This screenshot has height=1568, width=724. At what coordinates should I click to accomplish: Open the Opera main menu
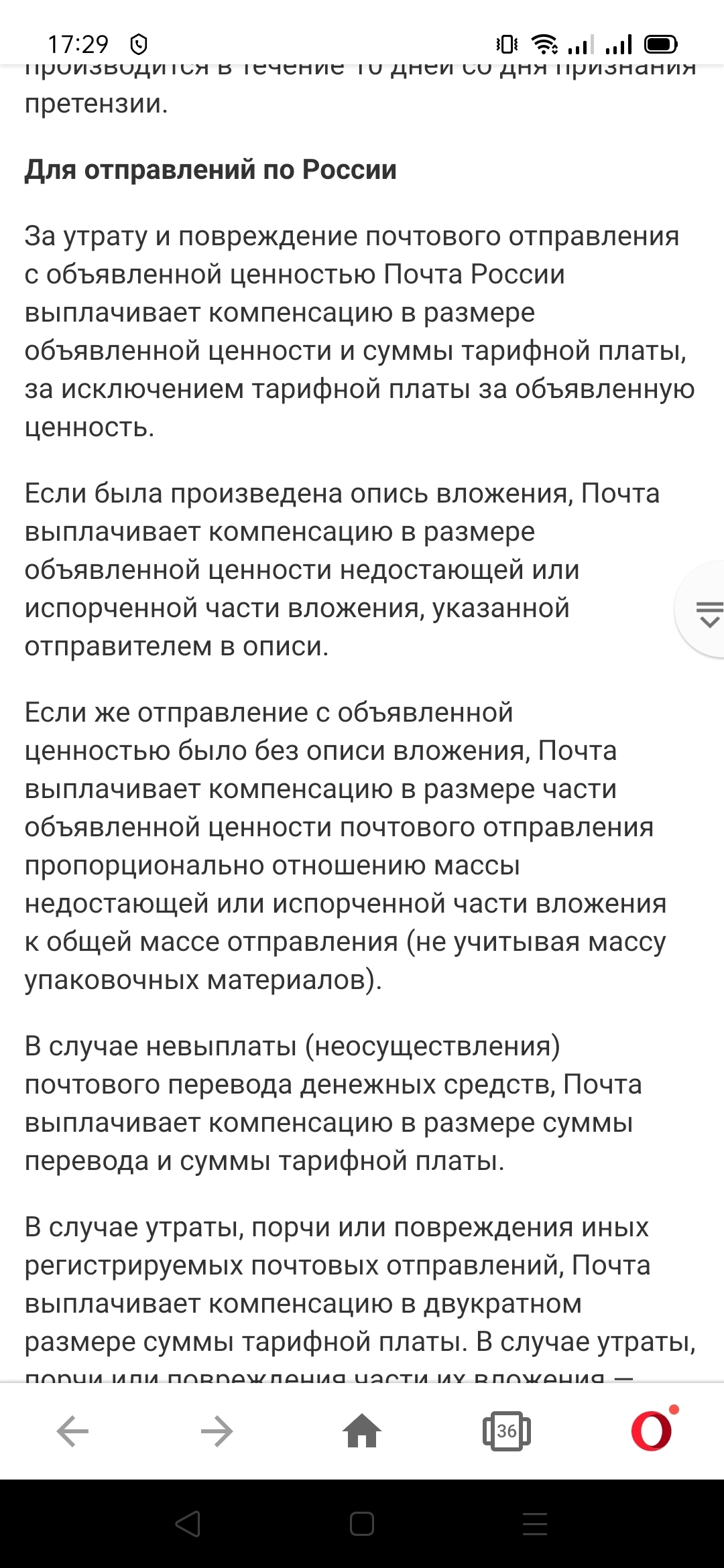652,1431
